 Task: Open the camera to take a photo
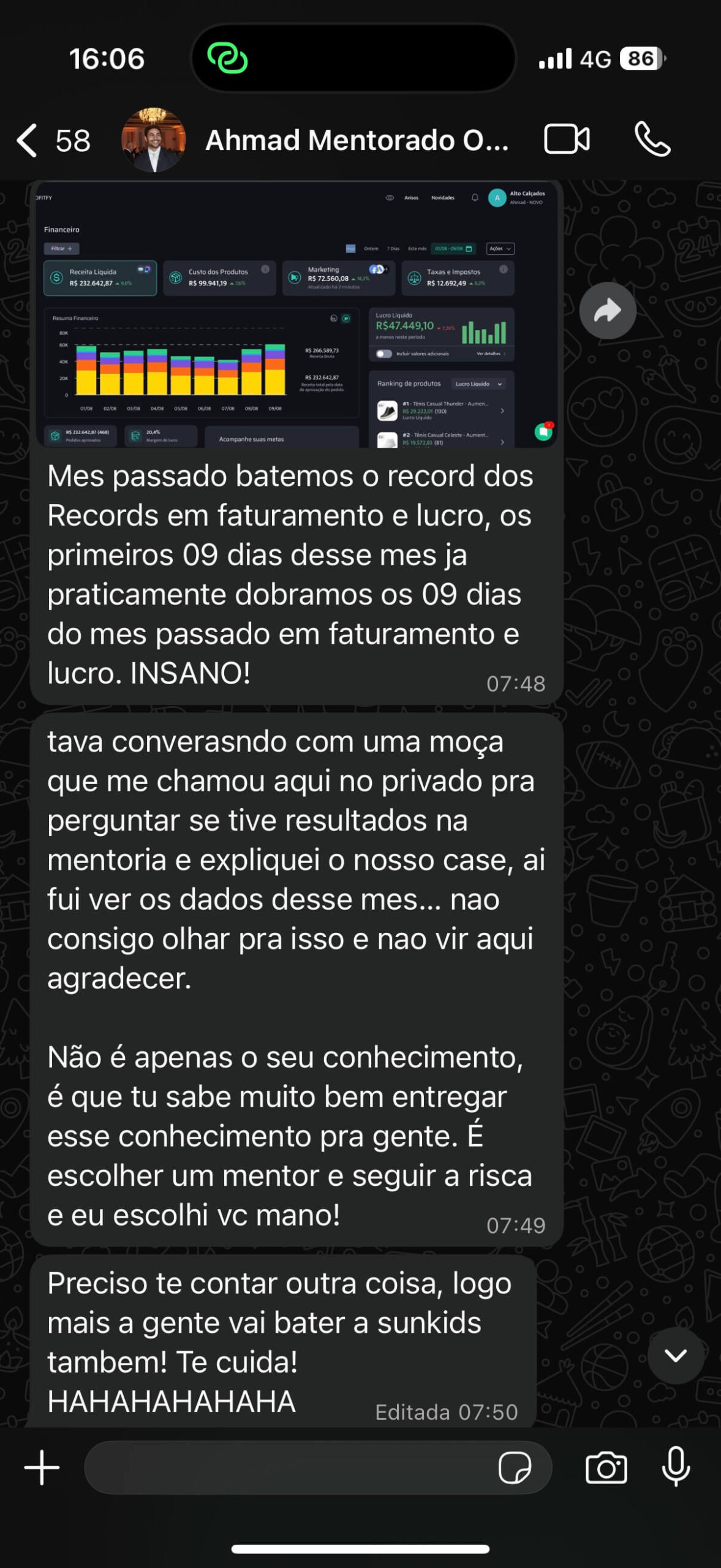pyautogui.click(x=606, y=1467)
